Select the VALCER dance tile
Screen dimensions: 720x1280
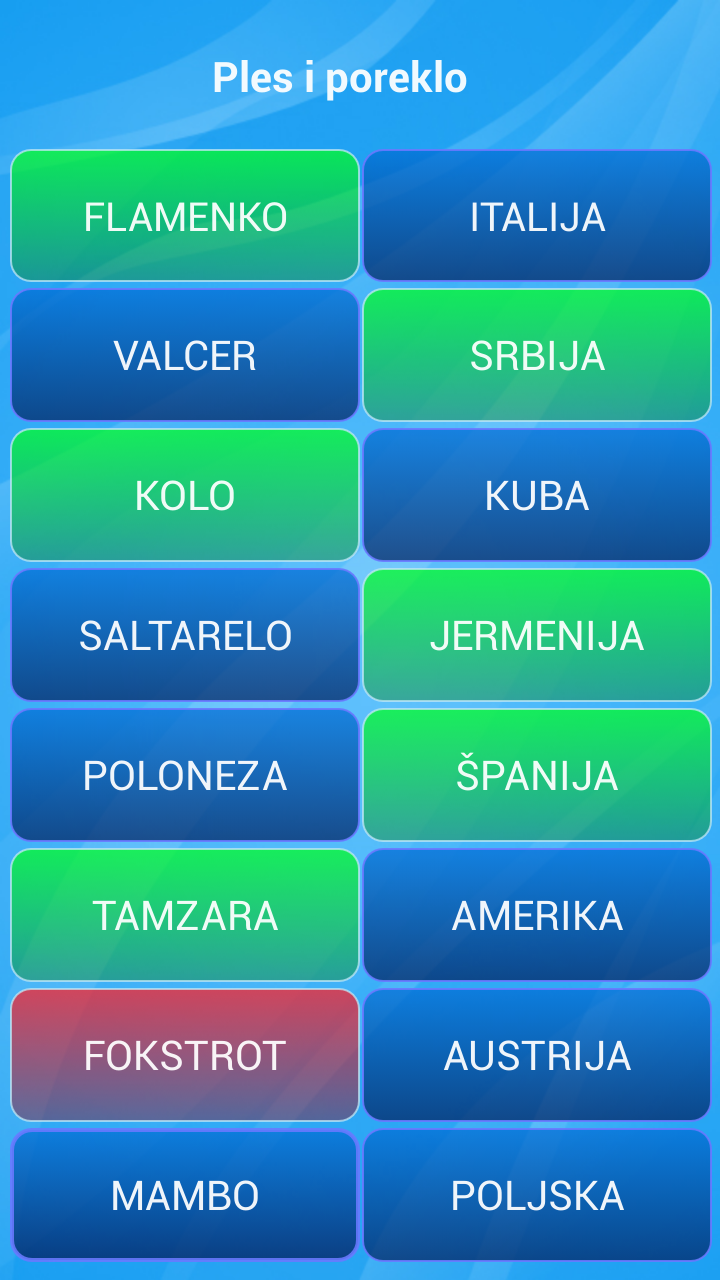tap(185, 355)
